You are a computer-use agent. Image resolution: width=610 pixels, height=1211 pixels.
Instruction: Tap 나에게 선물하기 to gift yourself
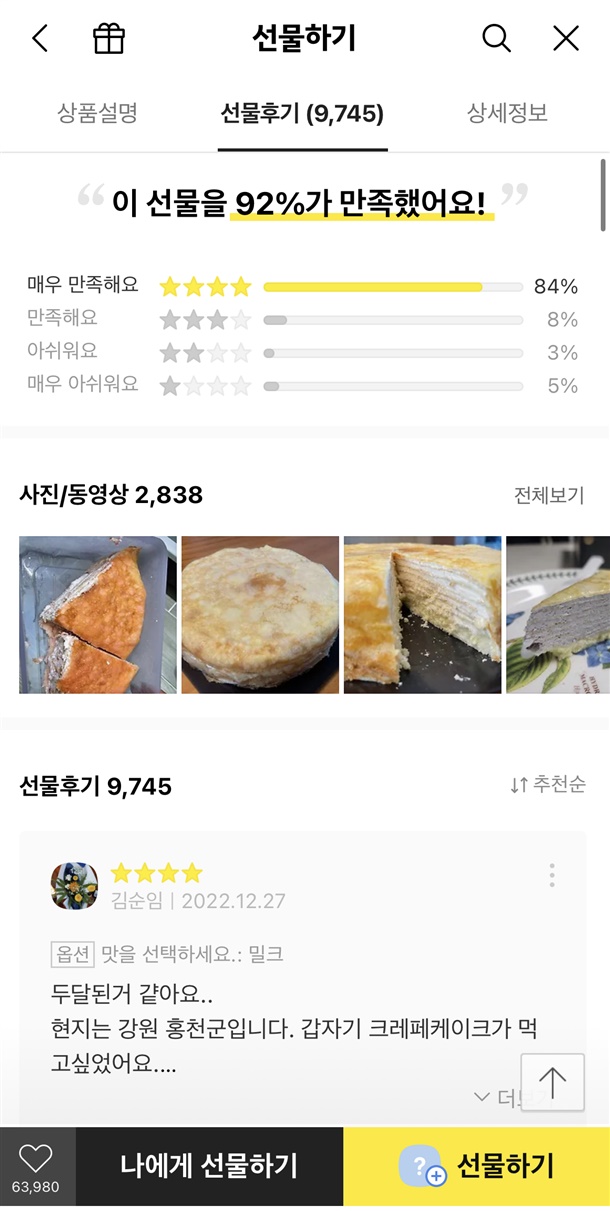[209, 1166]
